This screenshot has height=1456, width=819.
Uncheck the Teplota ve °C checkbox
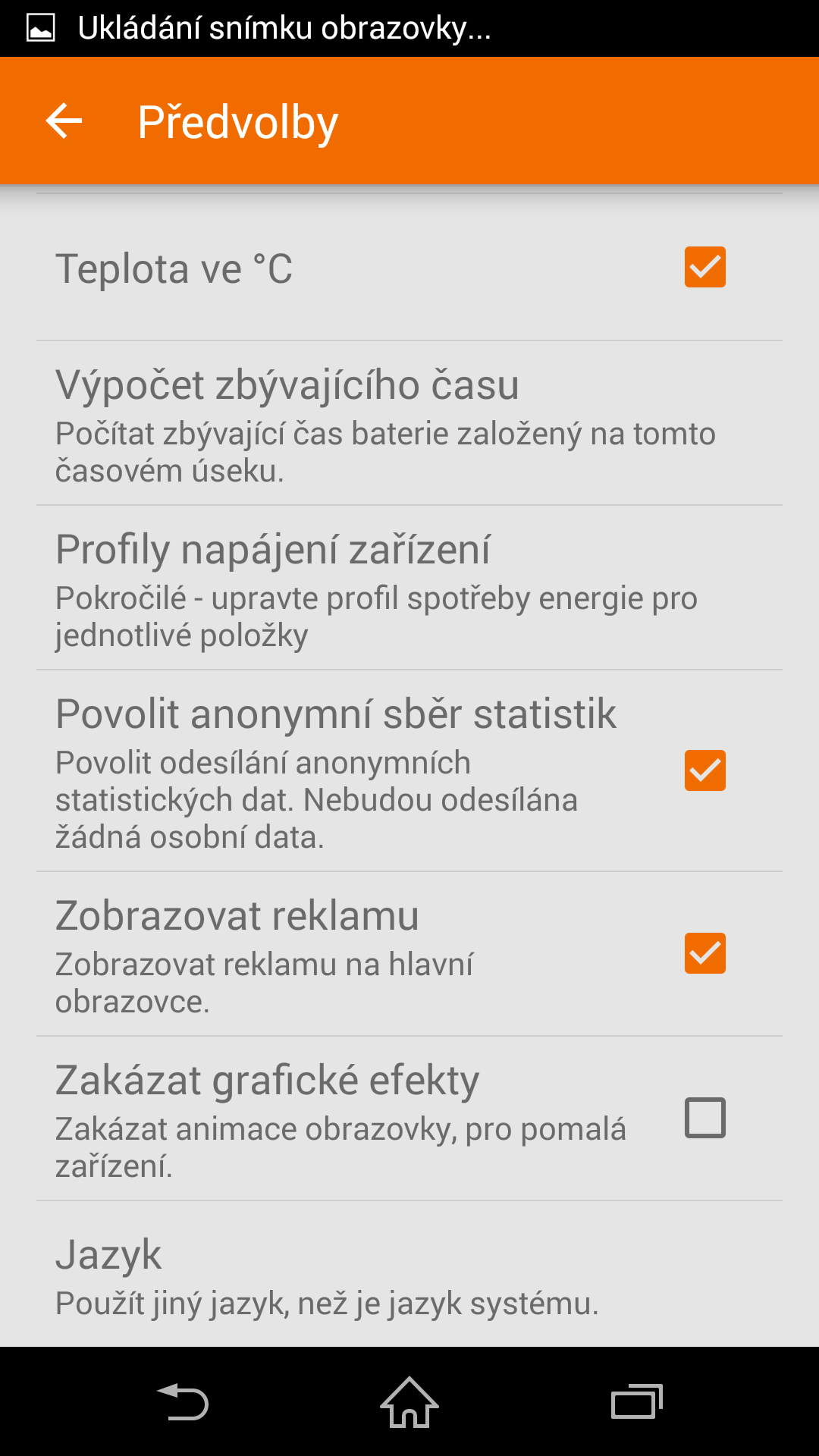click(704, 267)
